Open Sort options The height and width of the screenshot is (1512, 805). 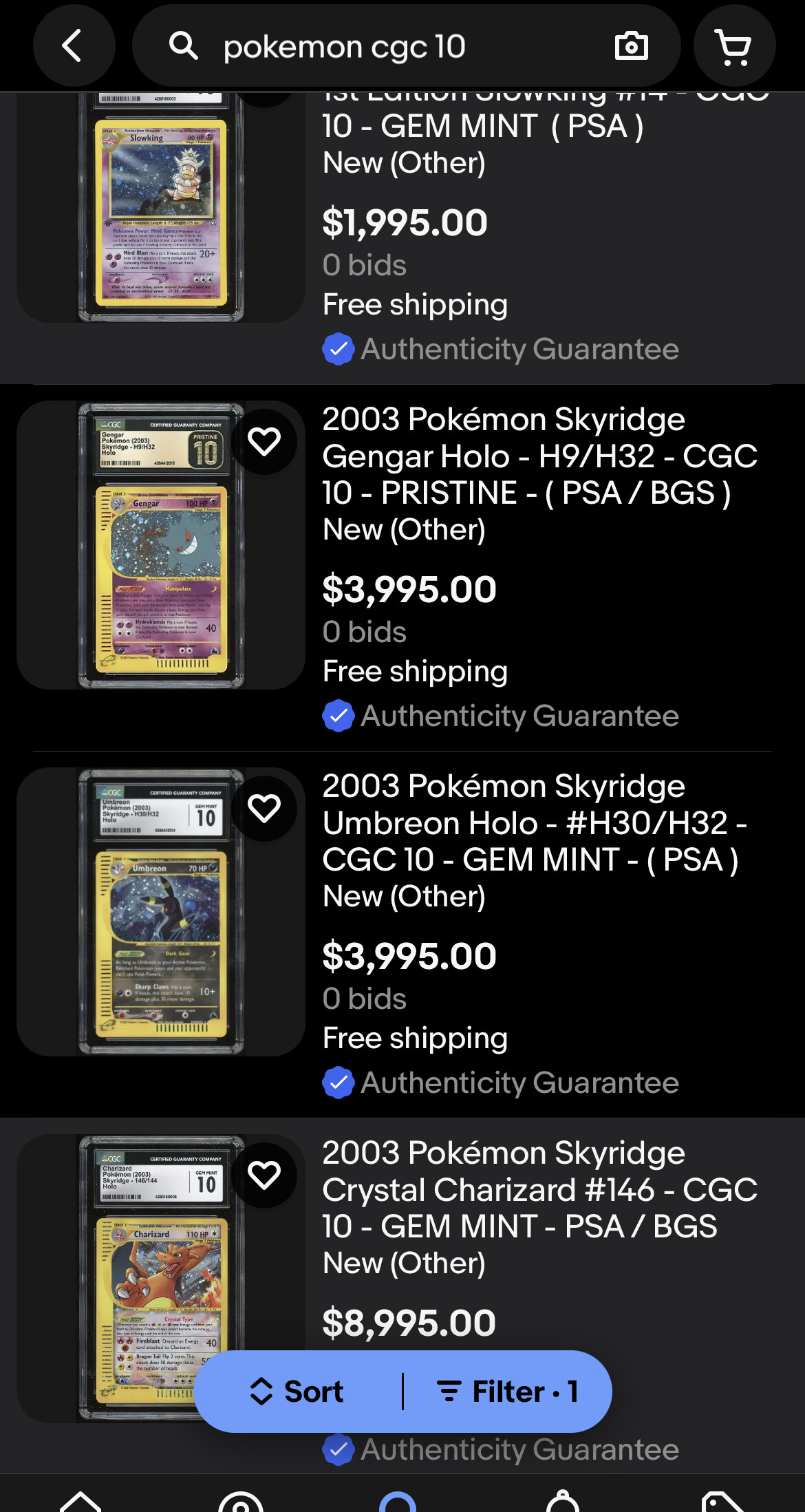(x=297, y=1392)
